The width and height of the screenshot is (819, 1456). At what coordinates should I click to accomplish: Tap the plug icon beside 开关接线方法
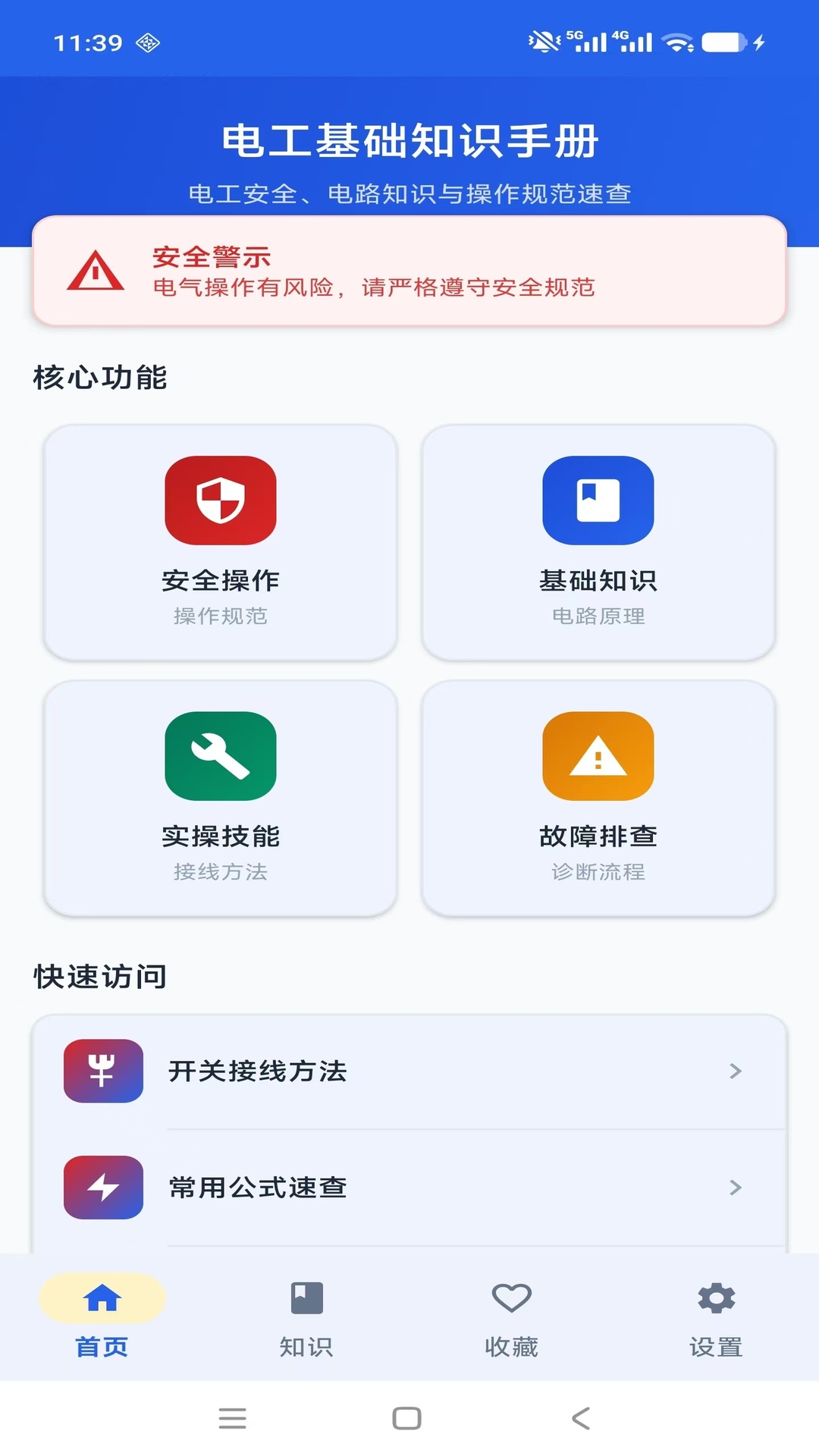point(103,1072)
